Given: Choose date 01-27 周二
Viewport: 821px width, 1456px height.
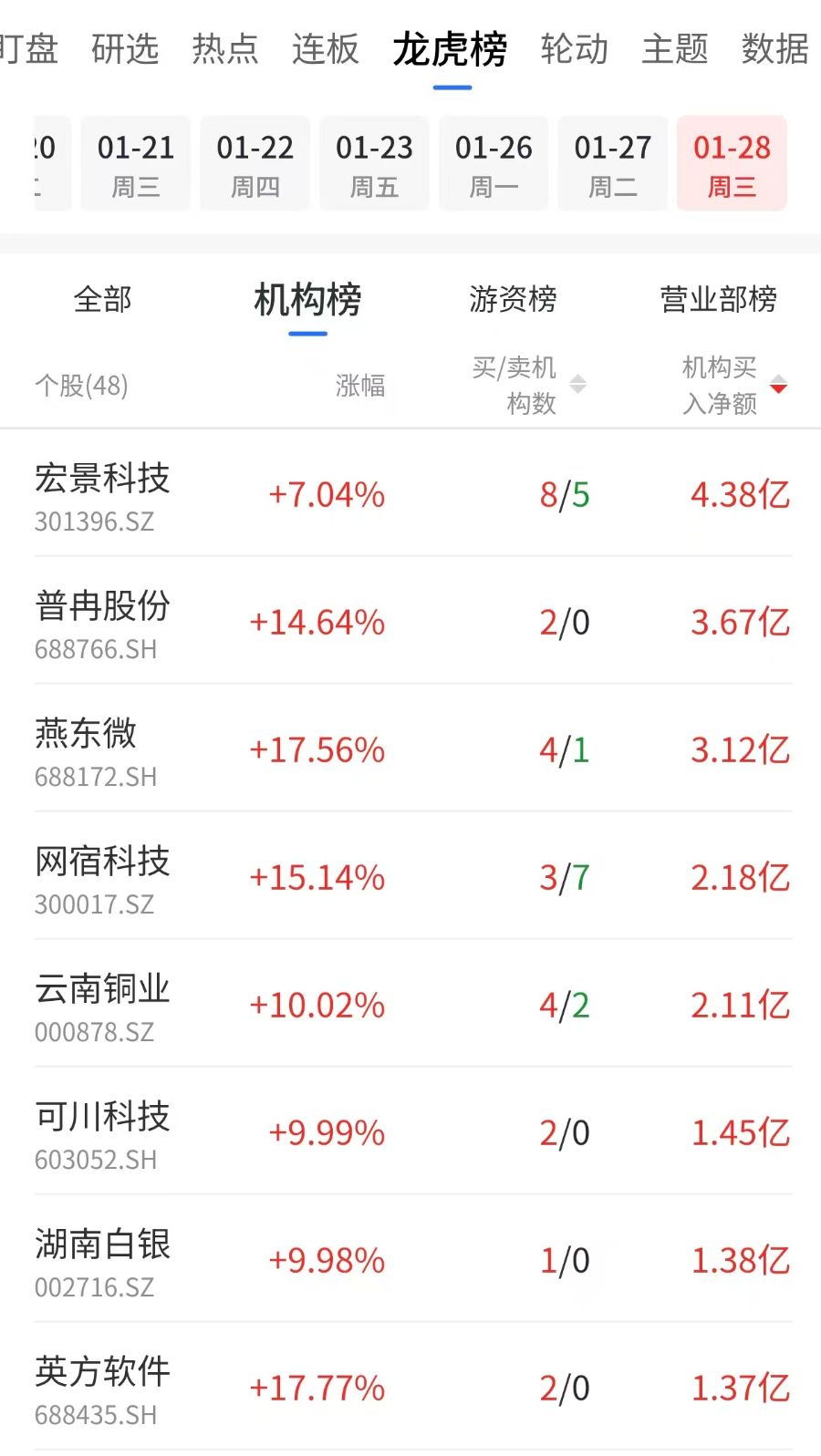Looking at the screenshot, I should (613, 164).
